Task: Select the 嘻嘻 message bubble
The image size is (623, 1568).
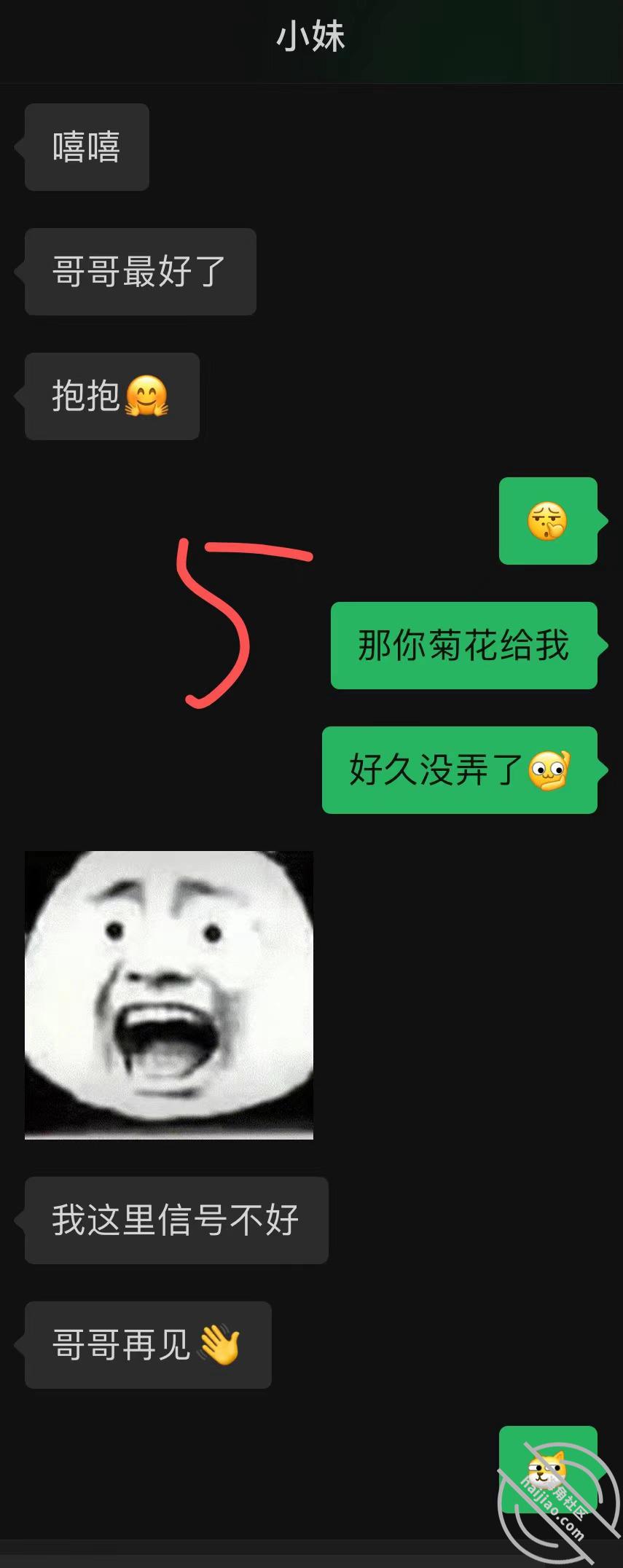Action: tap(86, 146)
